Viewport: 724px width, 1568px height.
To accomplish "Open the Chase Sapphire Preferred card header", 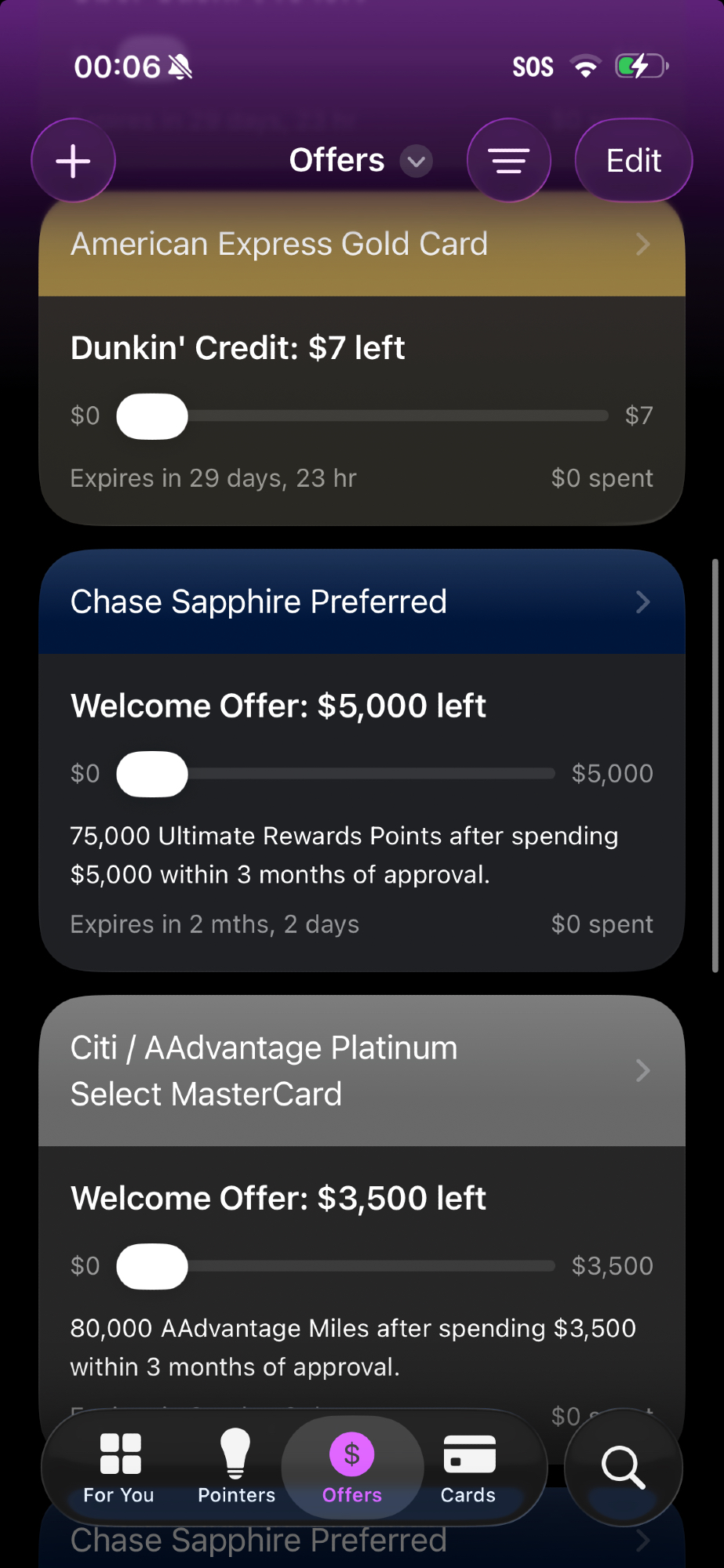I will (x=362, y=602).
